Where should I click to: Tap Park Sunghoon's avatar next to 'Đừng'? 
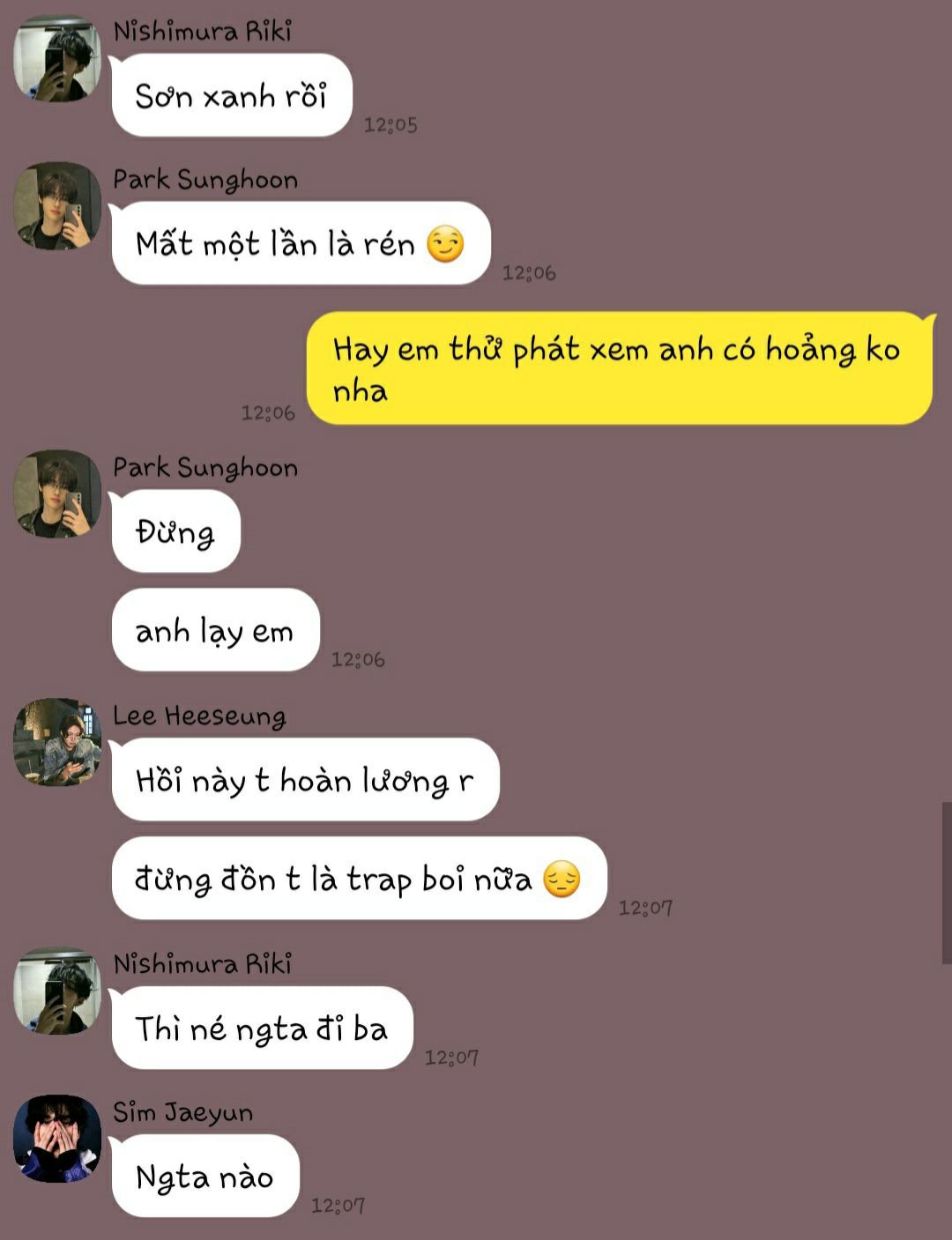click(x=57, y=494)
